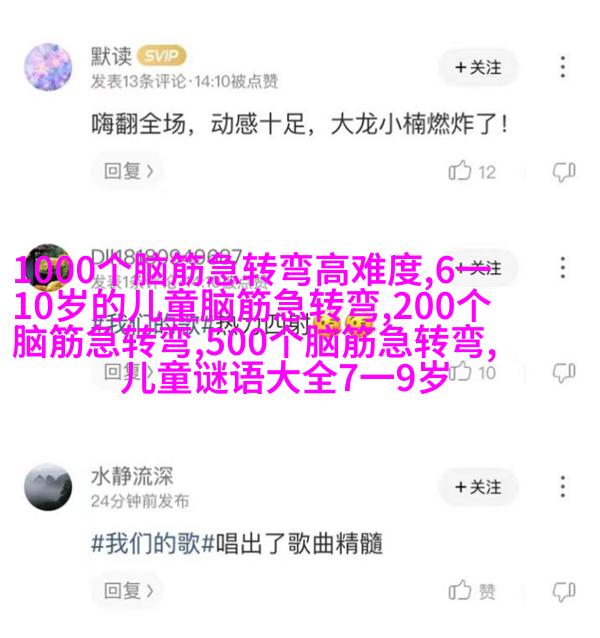
Task: Follow the user 水静流深
Action: 477,487
